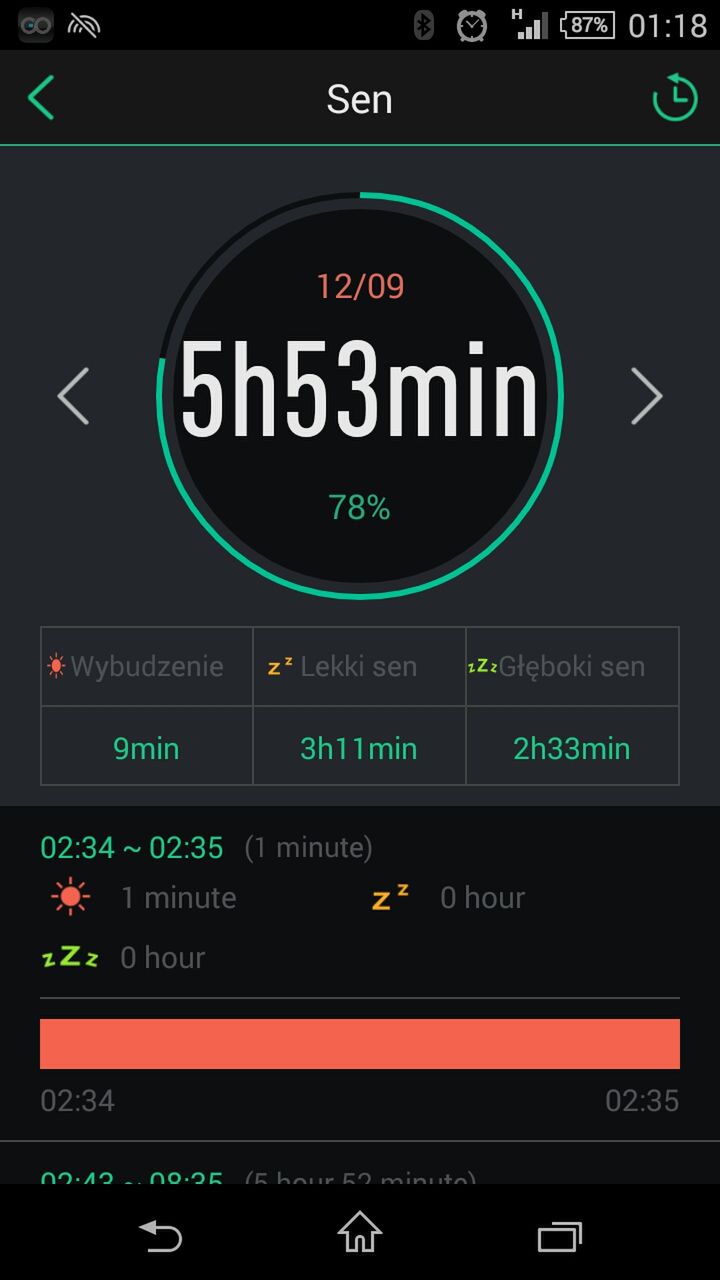
Task: Tap the 3h11min light sleep value
Action: [x=359, y=746]
